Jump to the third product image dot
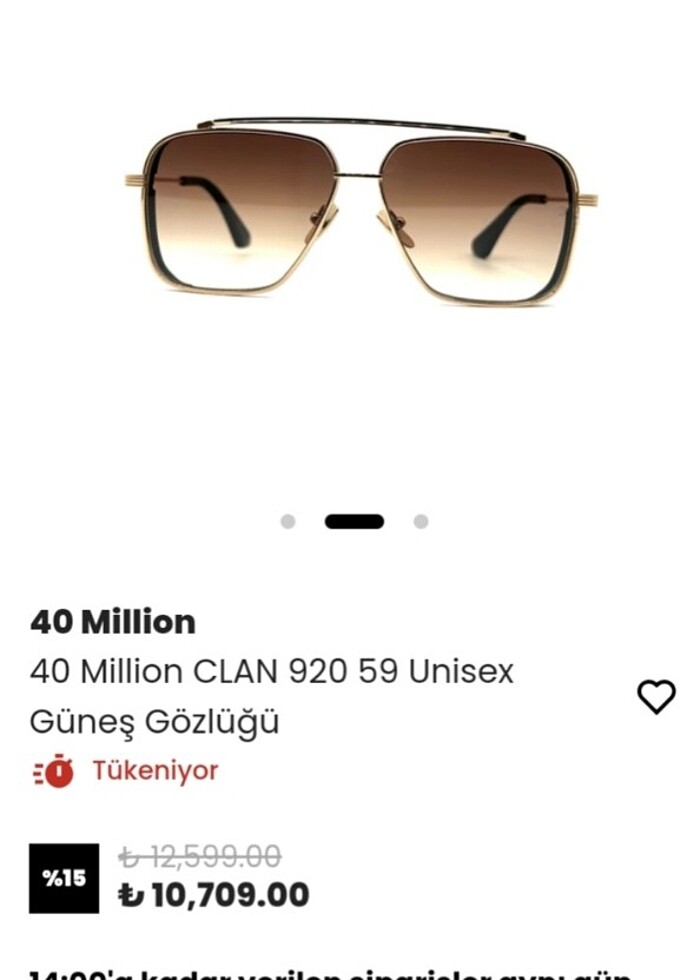This screenshot has height=980, width=700. click(421, 521)
